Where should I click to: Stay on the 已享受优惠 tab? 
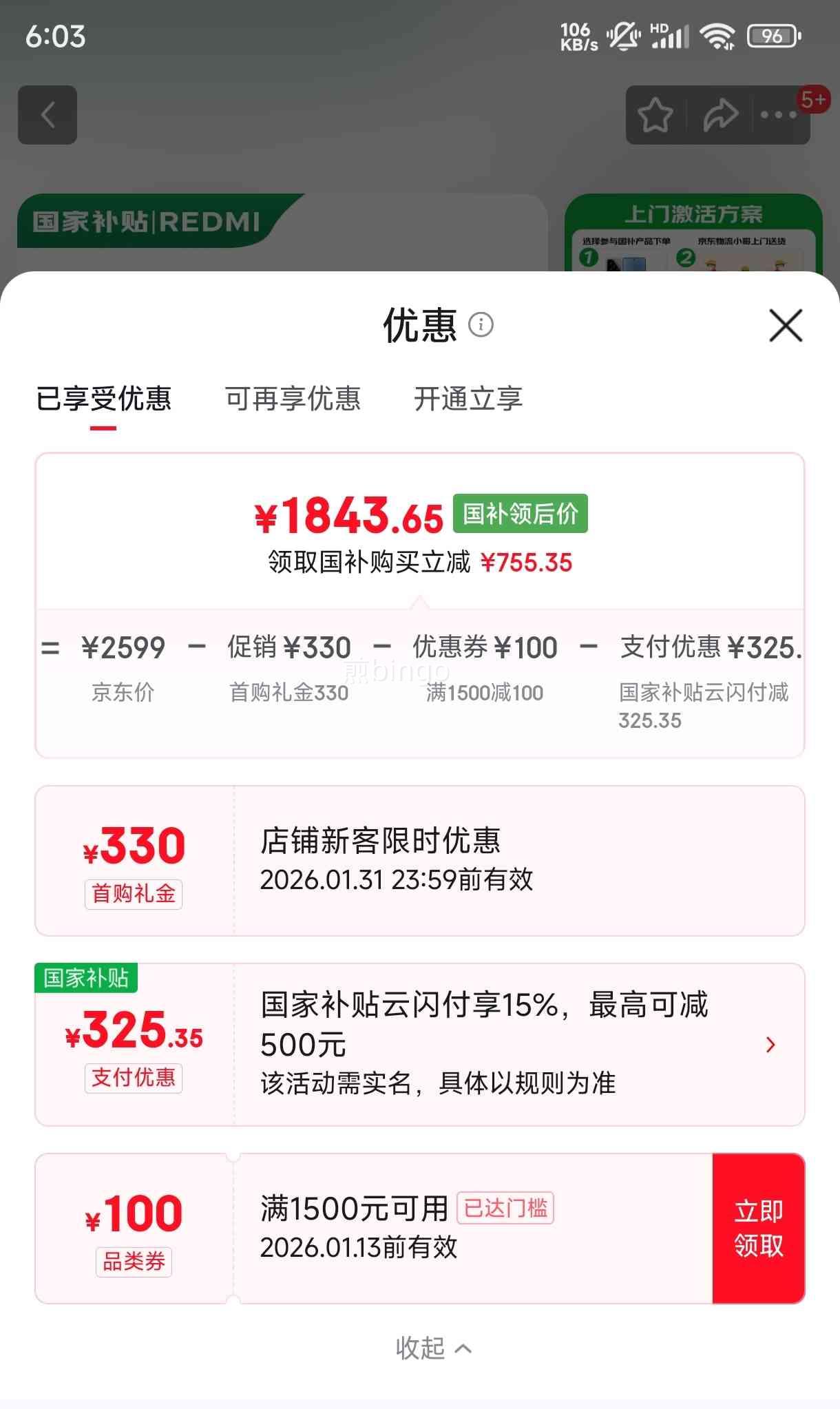105,399
